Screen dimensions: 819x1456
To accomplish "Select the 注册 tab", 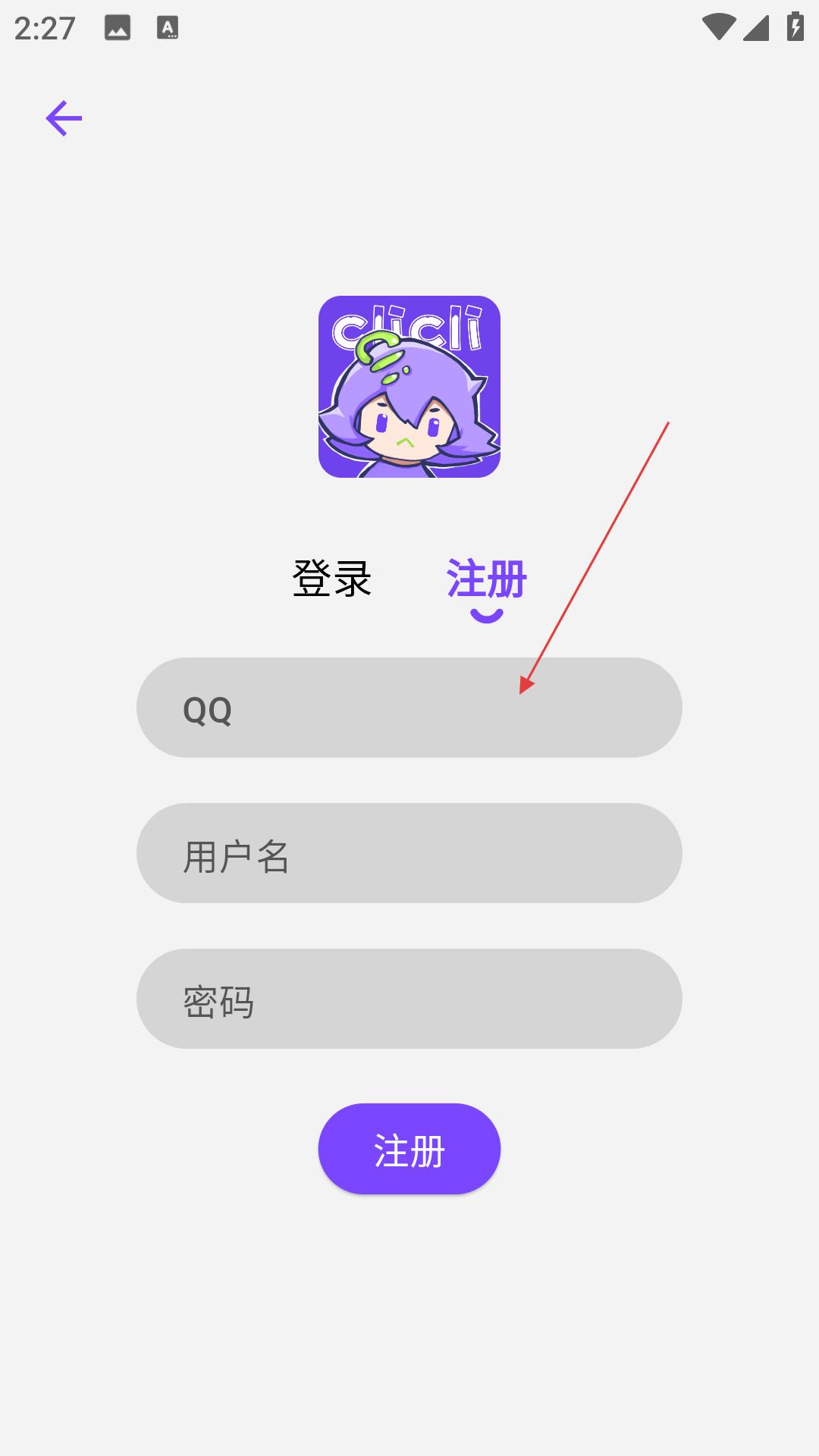I will pos(486,579).
